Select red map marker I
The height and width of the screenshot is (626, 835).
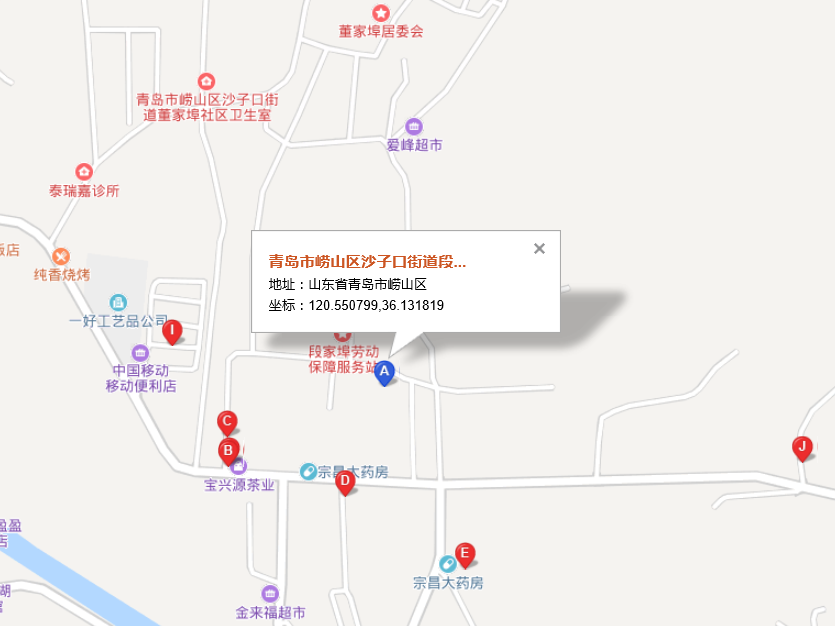[172, 330]
